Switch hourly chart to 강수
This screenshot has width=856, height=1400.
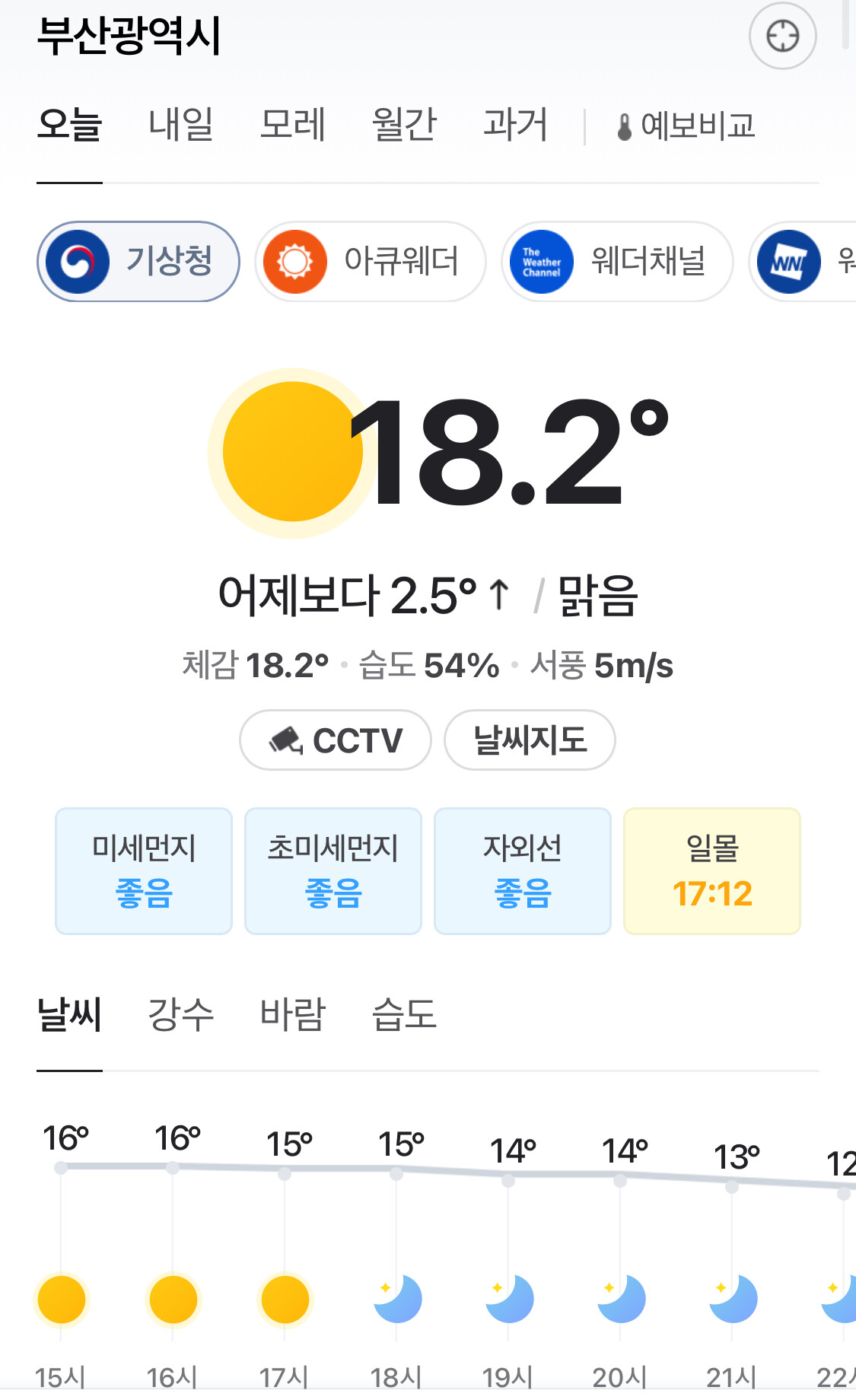(x=181, y=1014)
